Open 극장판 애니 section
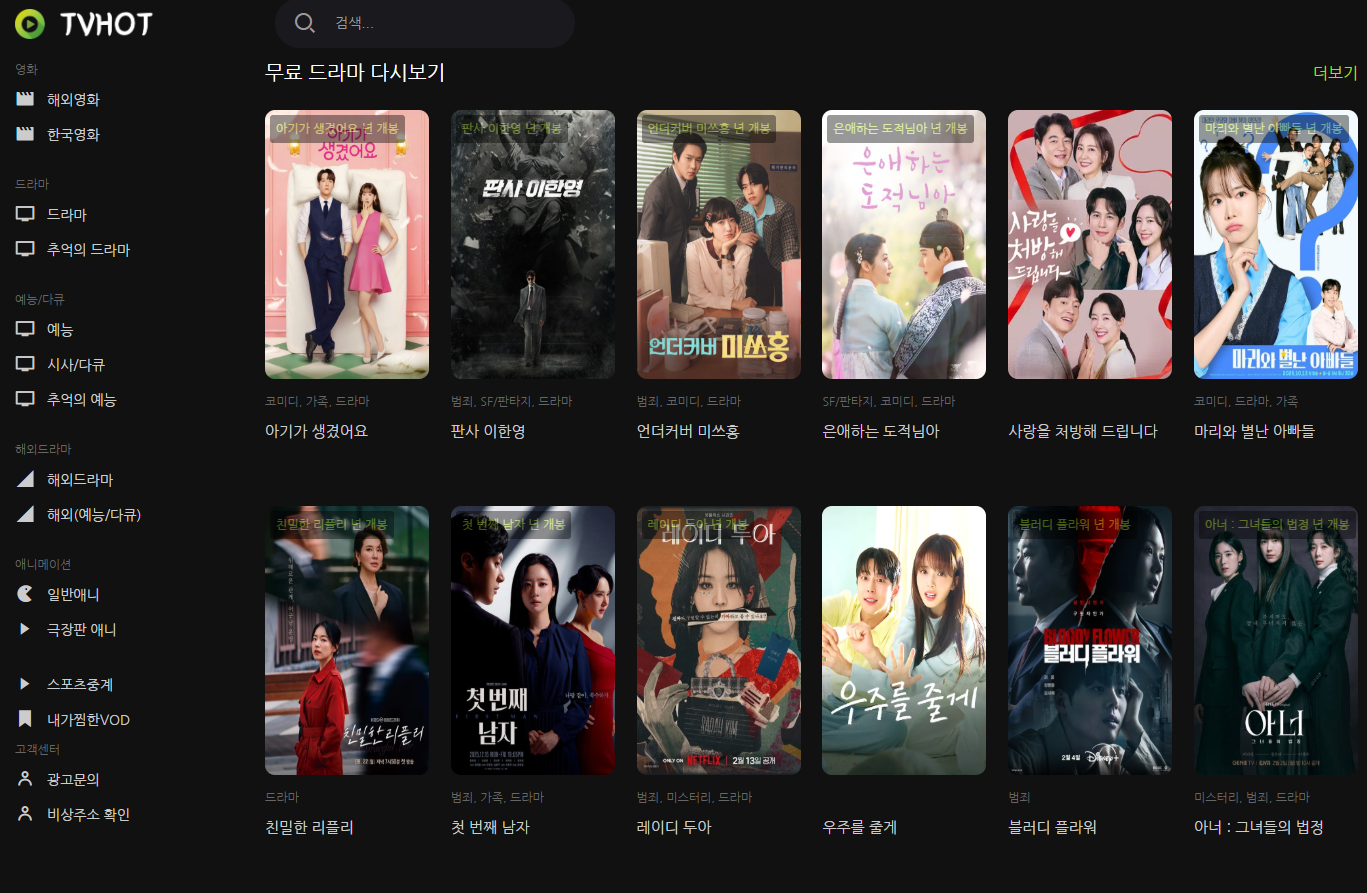This screenshot has height=893, width=1367. click(81, 630)
